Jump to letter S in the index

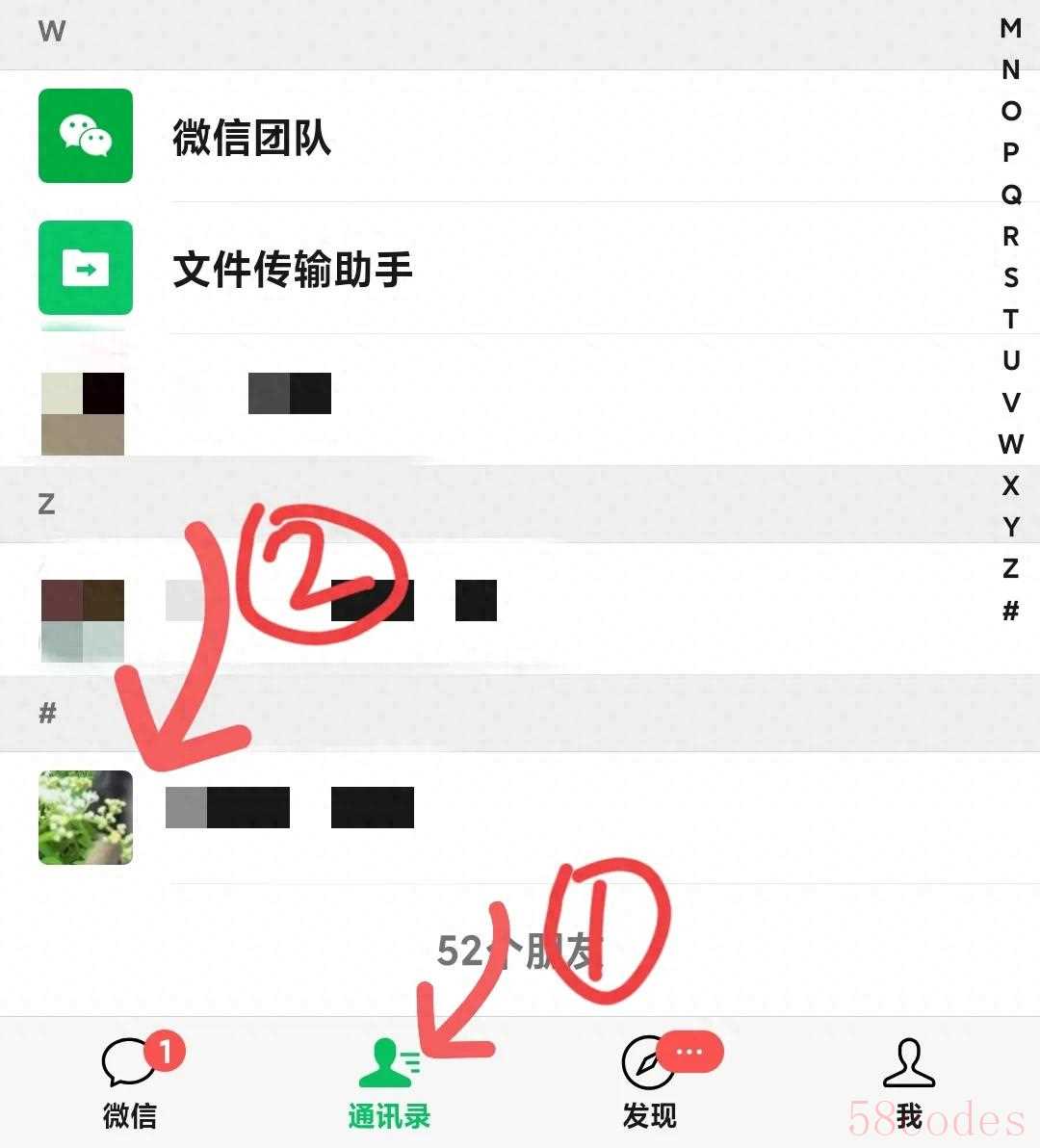click(x=1010, y=277)
